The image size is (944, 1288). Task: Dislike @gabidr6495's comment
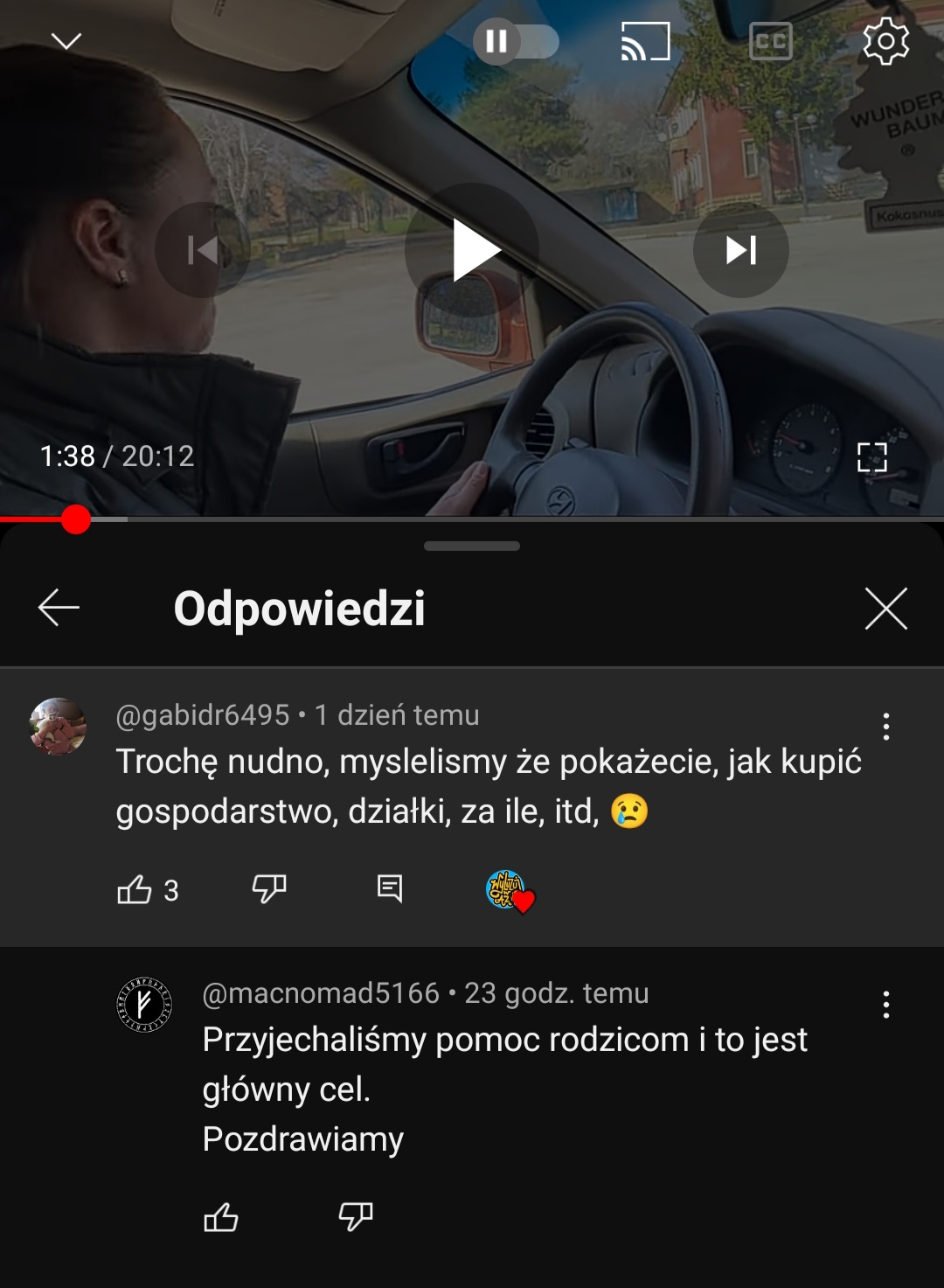pyautogui.click(x=269, y=889)
